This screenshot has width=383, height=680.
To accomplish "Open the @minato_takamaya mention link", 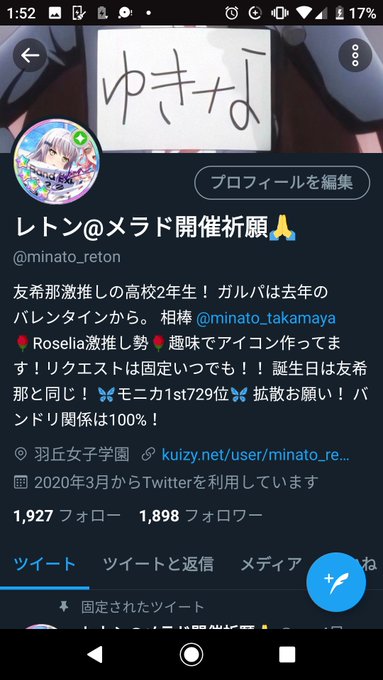I will click(266, 318).
